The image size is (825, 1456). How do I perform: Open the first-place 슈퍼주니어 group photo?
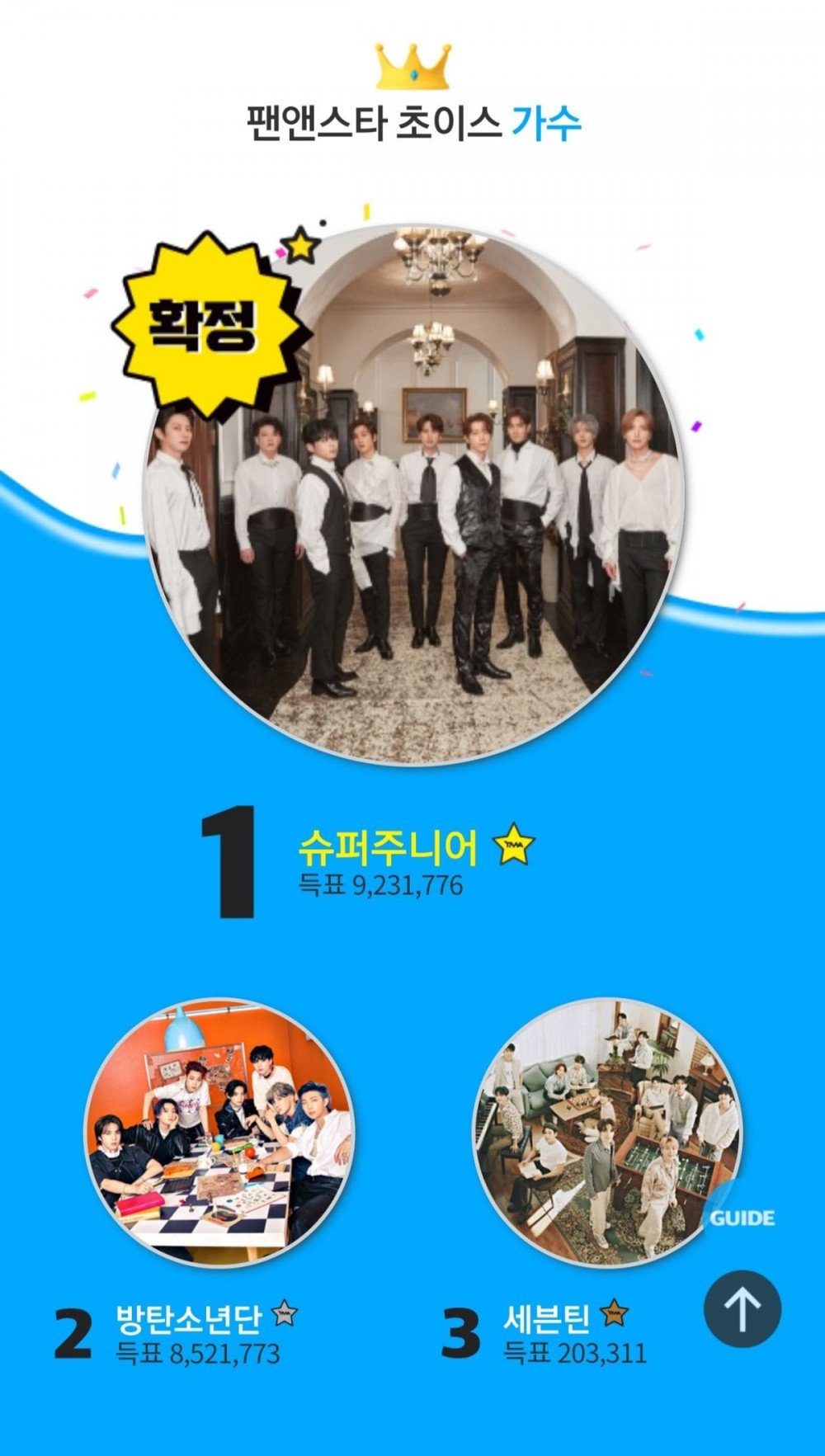[x=414, y=495]
